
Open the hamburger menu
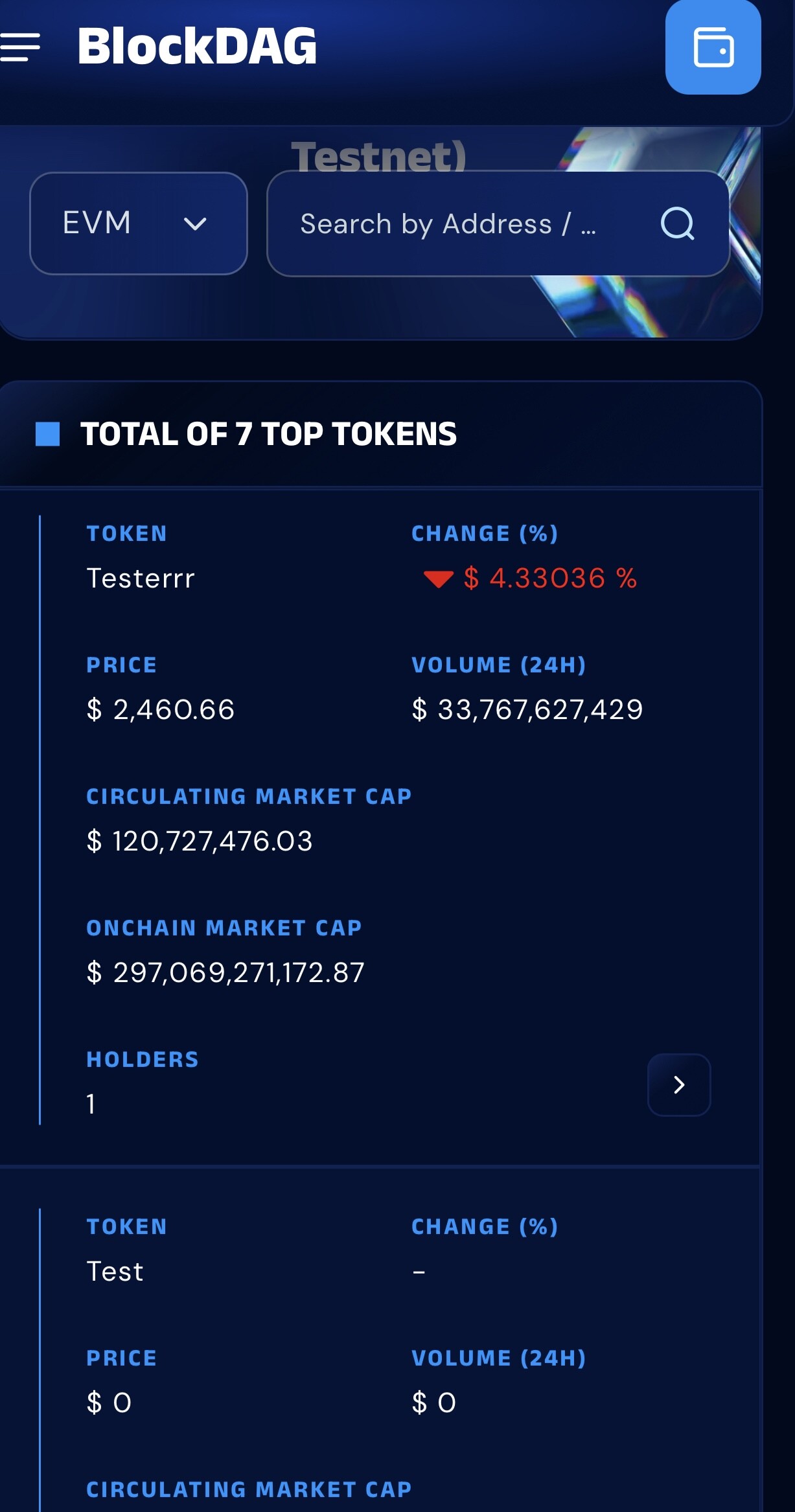[19, 47]
